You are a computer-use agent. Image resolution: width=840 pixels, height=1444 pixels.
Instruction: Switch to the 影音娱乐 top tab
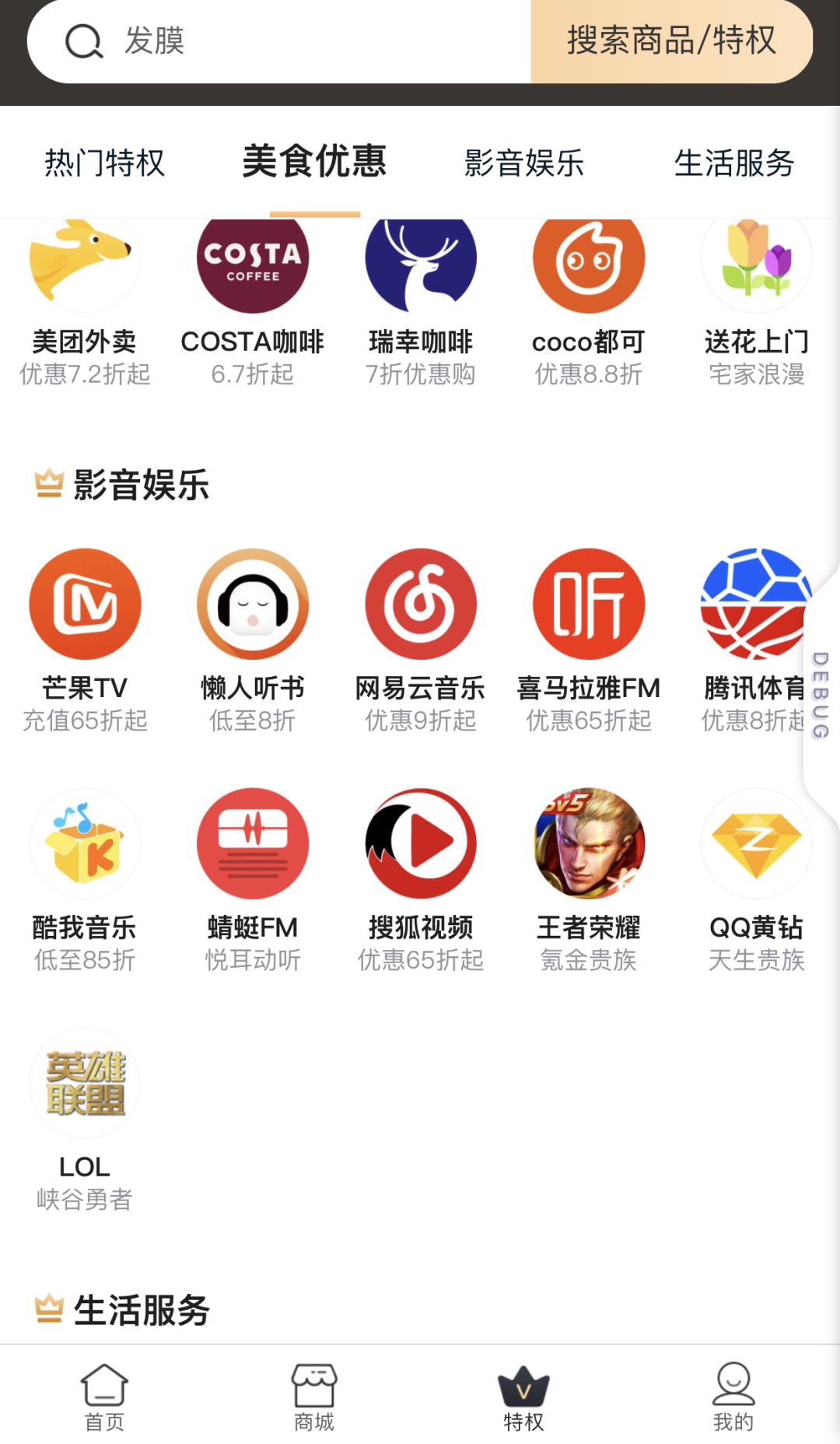pyautogui.click(x=523, y=163)
